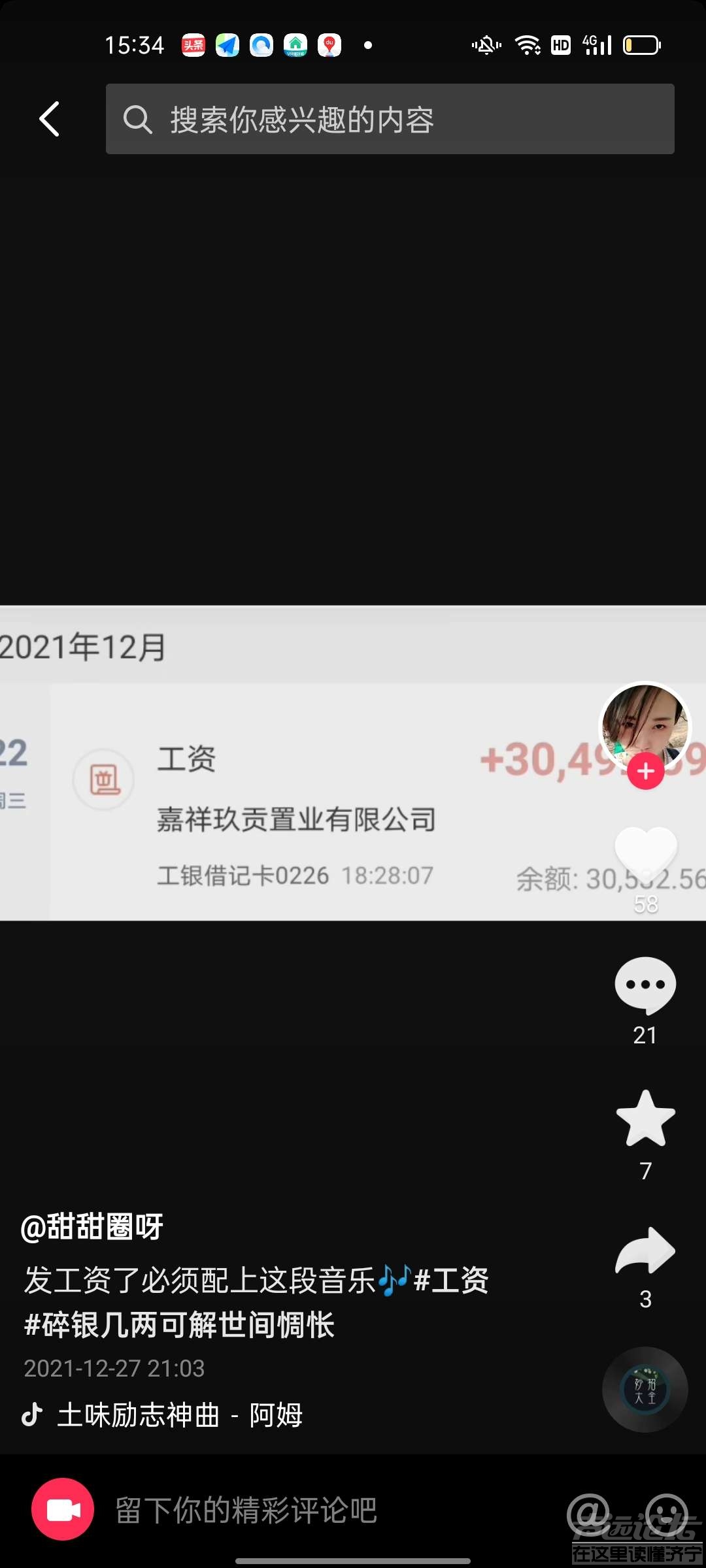Open the spinning music disc

645,1390
